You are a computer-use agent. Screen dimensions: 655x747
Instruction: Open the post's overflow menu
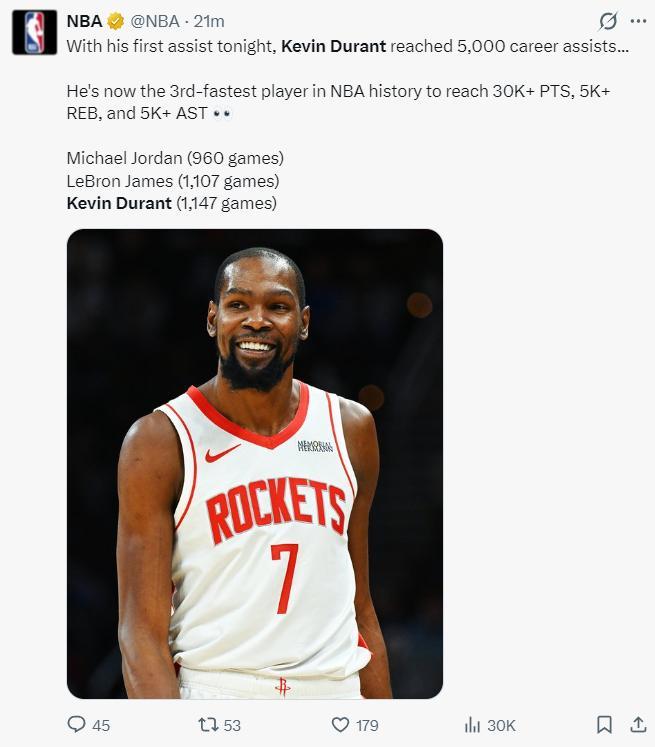point(638,21)
